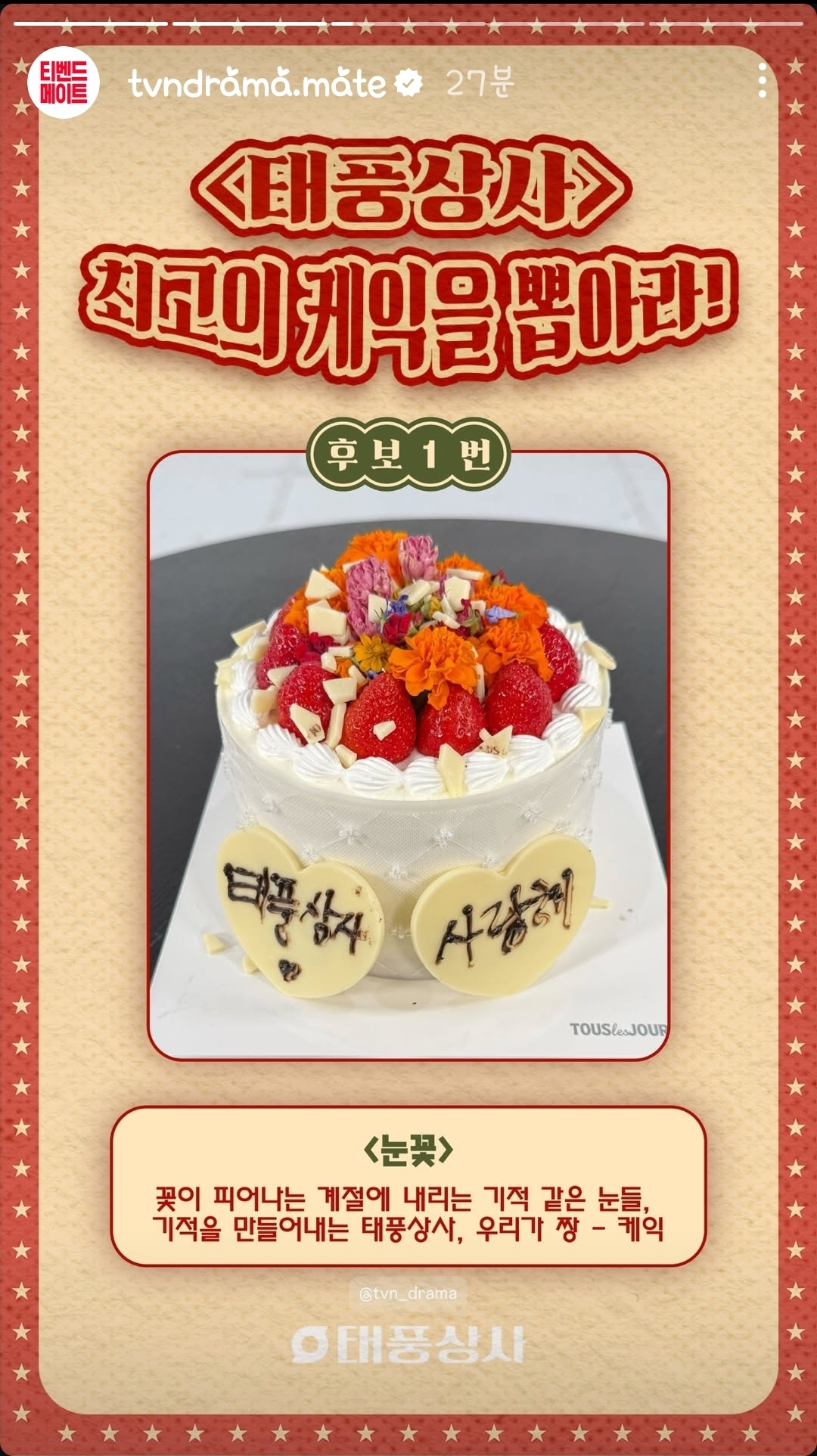
Task: Open the @tvn_drama mention sticker
Action: pyautogui.click(x=408, y=1293)
